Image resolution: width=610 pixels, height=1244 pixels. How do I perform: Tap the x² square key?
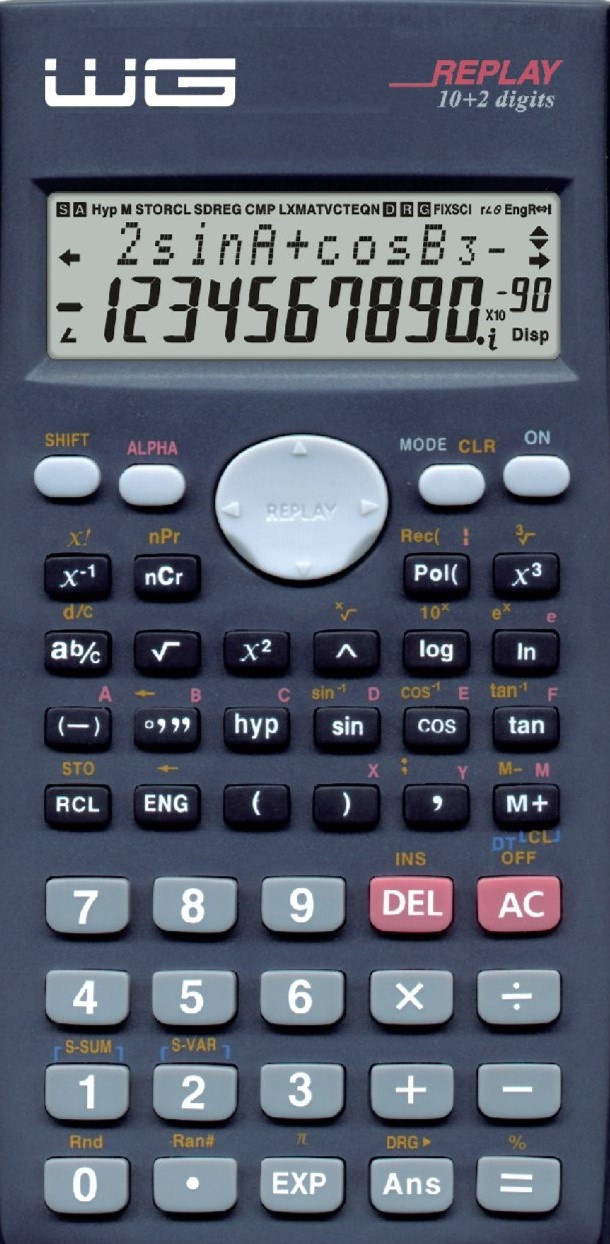(257, 652)
